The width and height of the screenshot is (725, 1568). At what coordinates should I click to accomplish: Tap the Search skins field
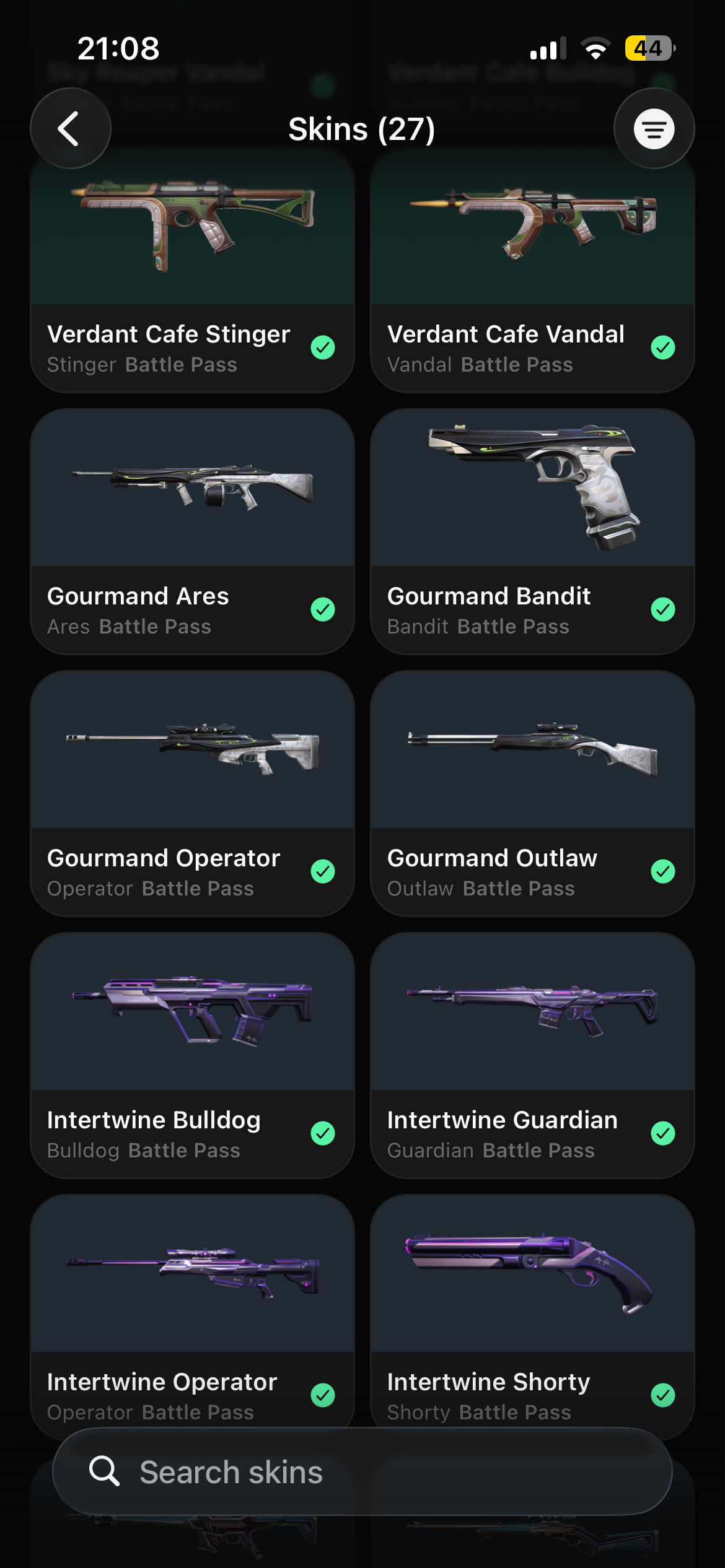coord(362,1471)
